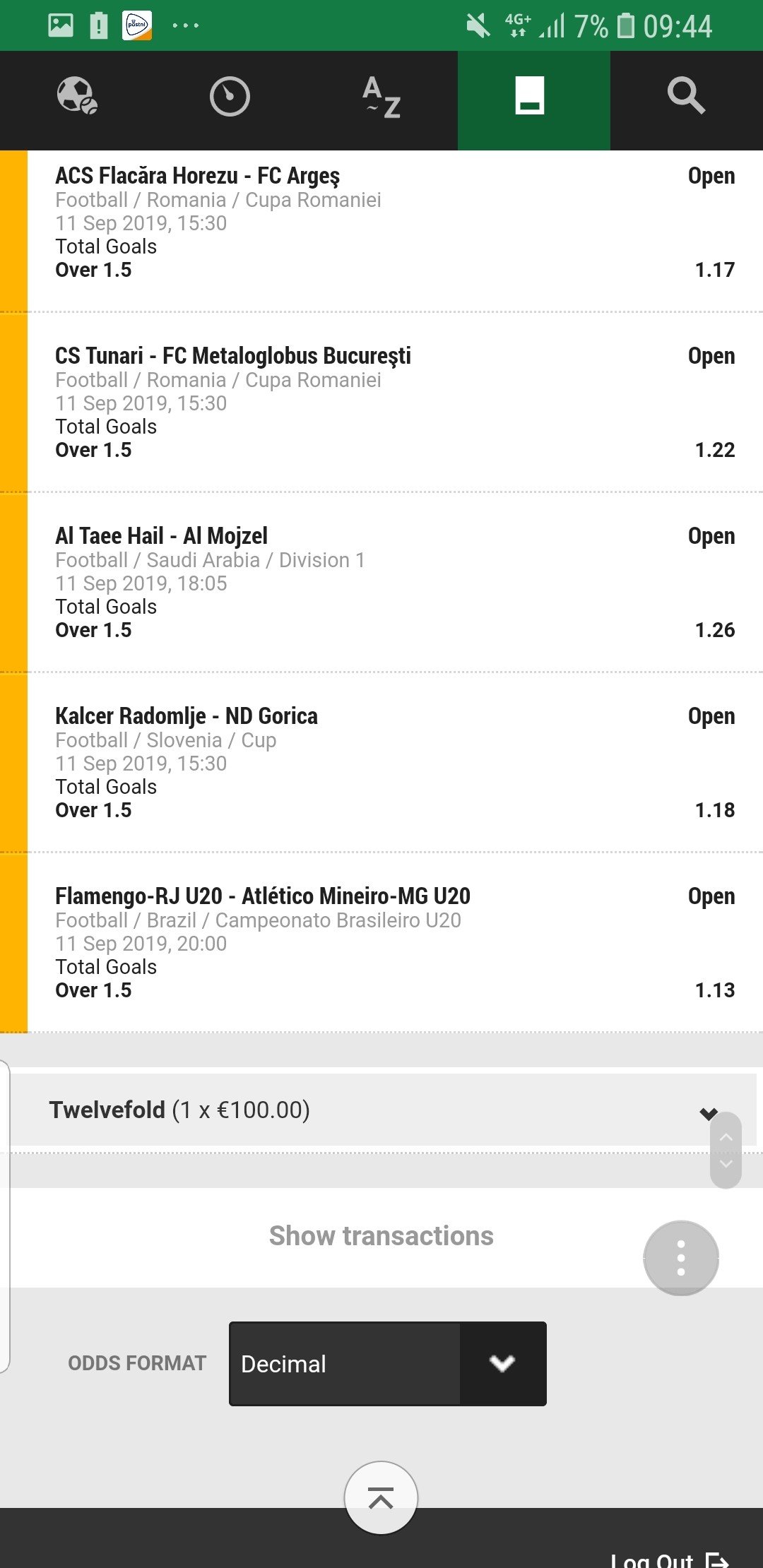The height and width of the screenshot is (1568, 763).
Task: Expand the Twelvefold bet details
Action: click(x=708, y=1113)
